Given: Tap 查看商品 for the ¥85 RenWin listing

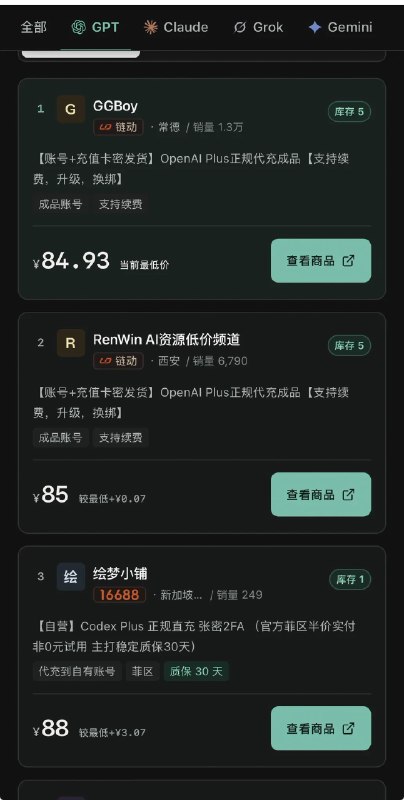Looking at the screenshot, I should click(321, 494).
